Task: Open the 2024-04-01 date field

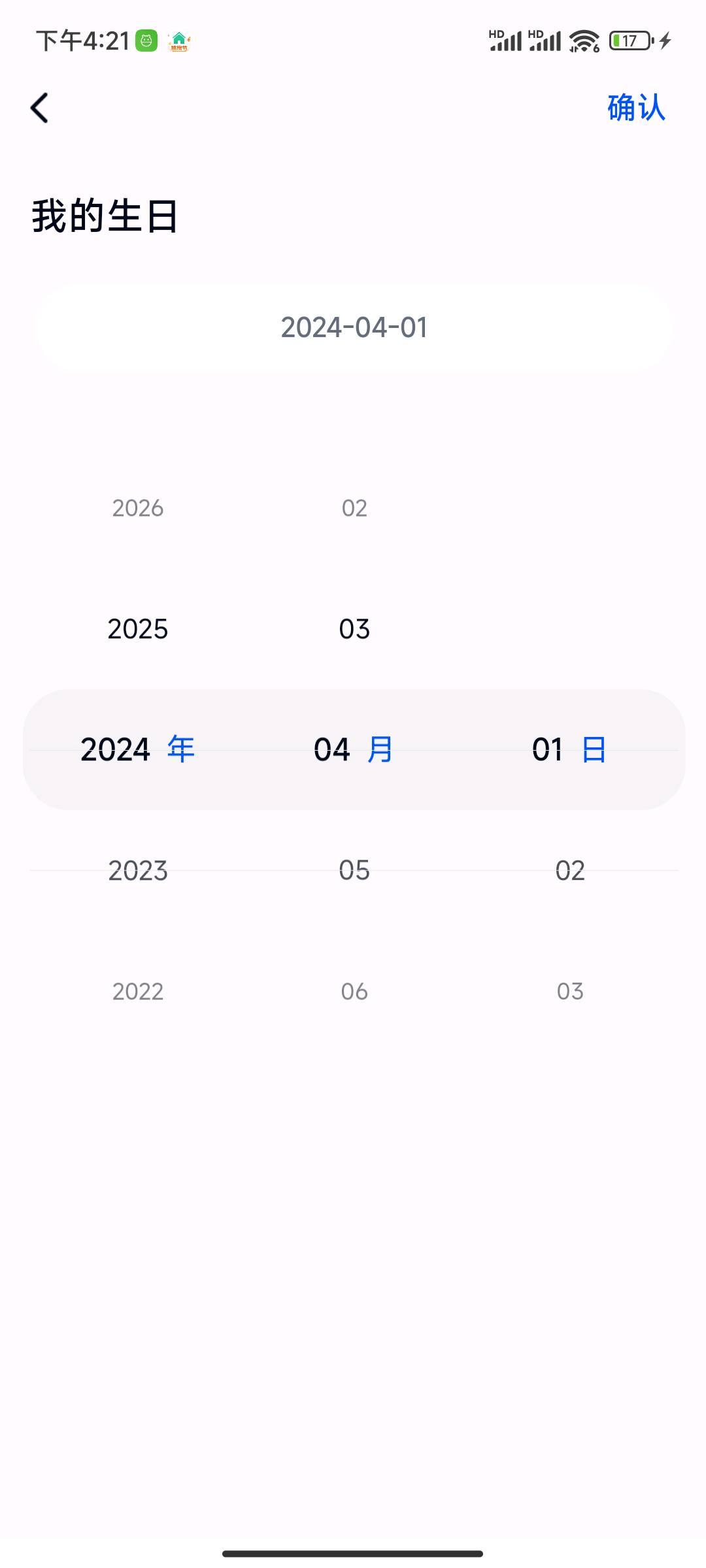Action: (354, 328)
